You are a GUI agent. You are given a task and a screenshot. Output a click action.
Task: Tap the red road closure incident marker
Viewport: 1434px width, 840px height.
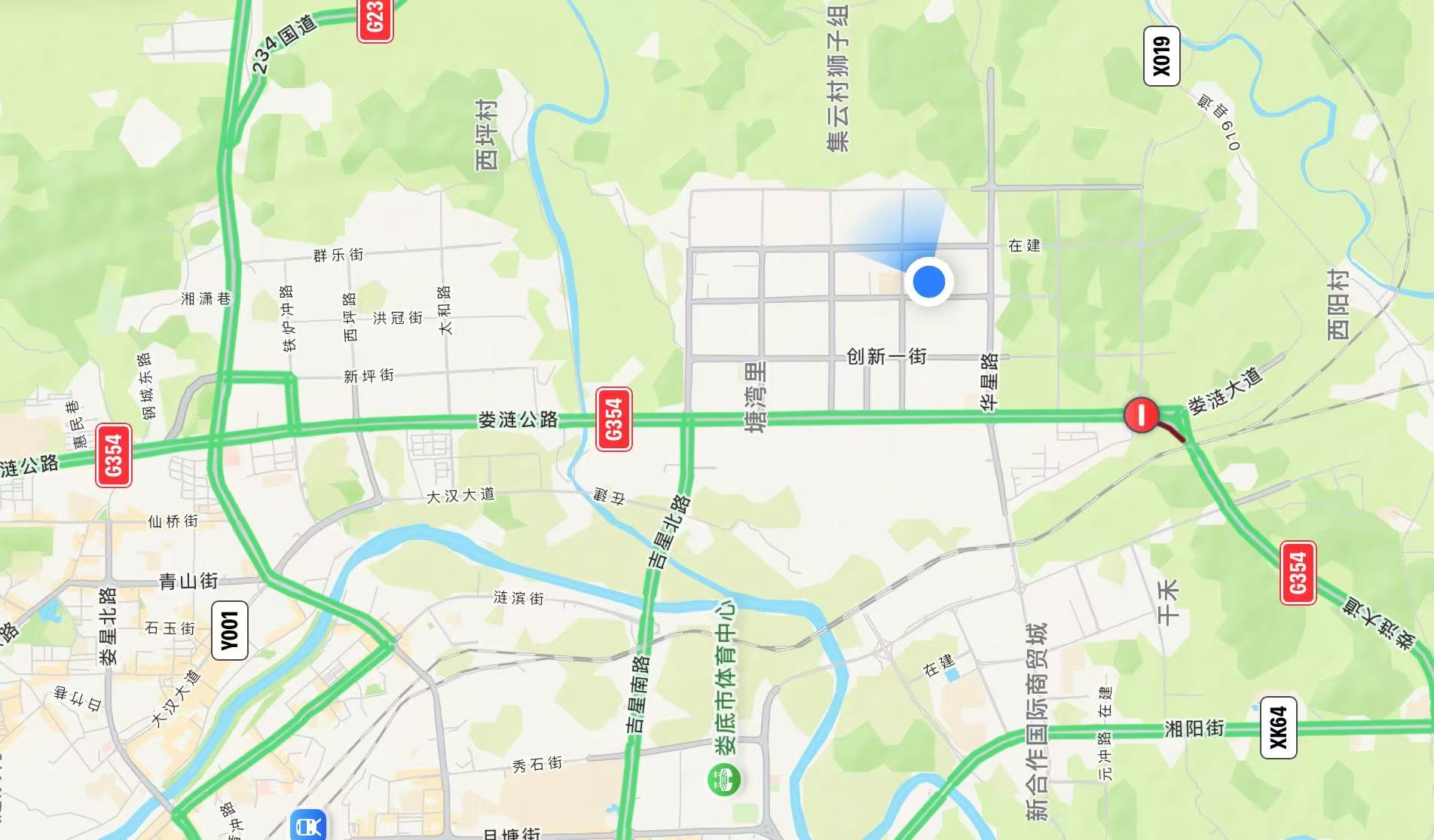(x=1141, y=415)
